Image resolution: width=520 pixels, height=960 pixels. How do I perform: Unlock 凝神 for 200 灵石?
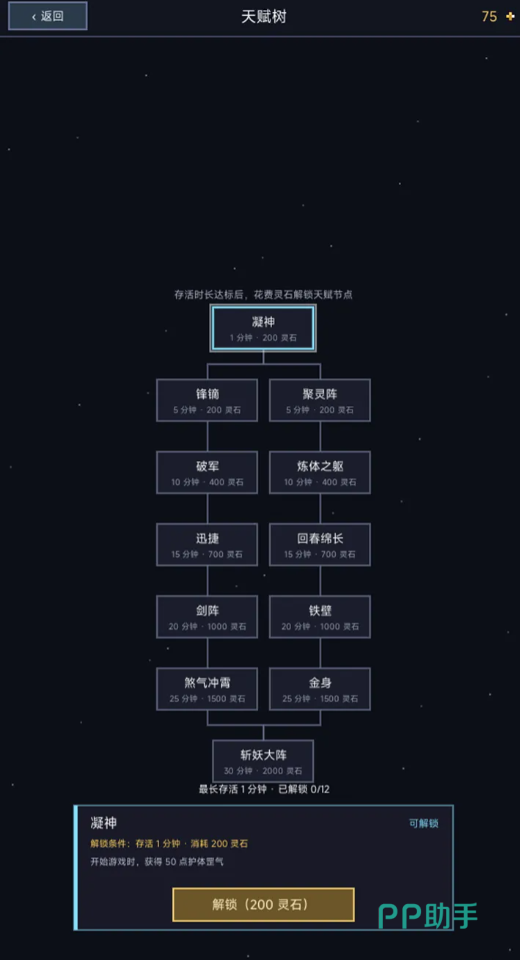pos(263,904)
